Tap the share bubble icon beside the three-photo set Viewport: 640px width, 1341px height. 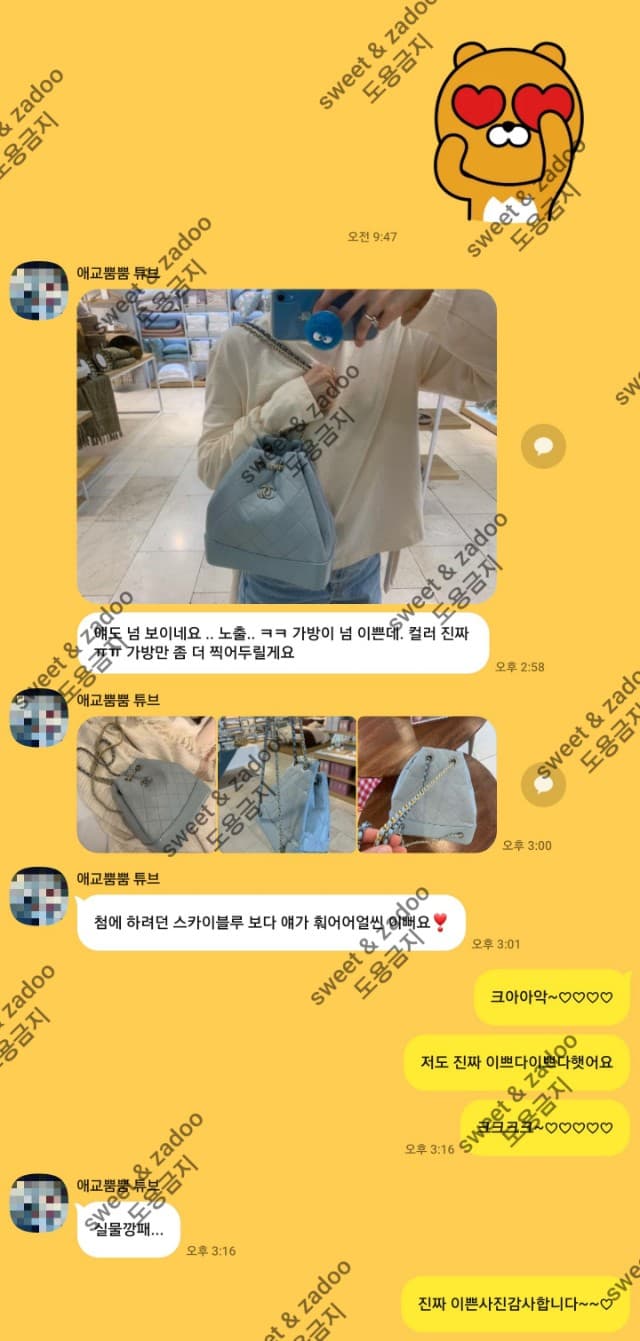coord(544,784)
